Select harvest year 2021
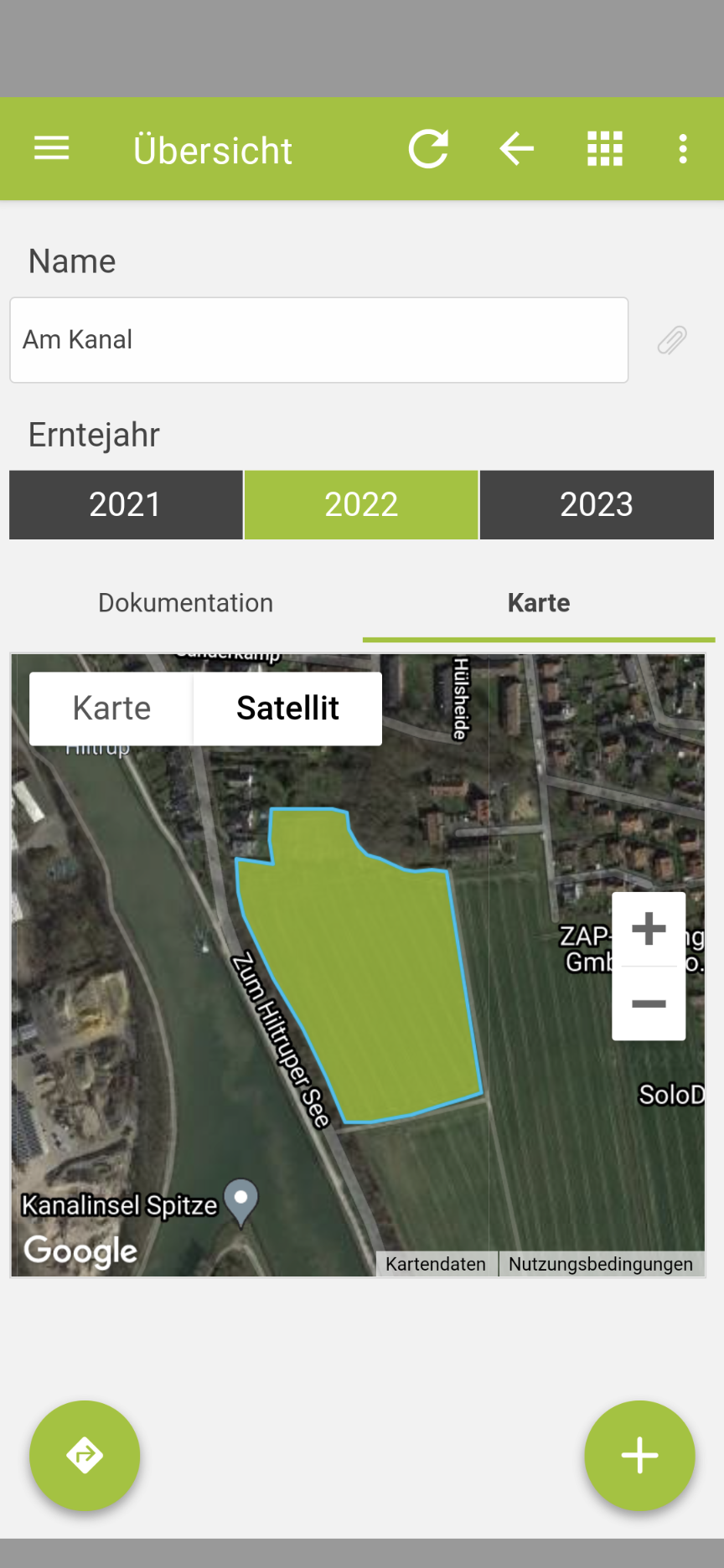The height and width of the screenshot is (1568, 724). point(126,504)
